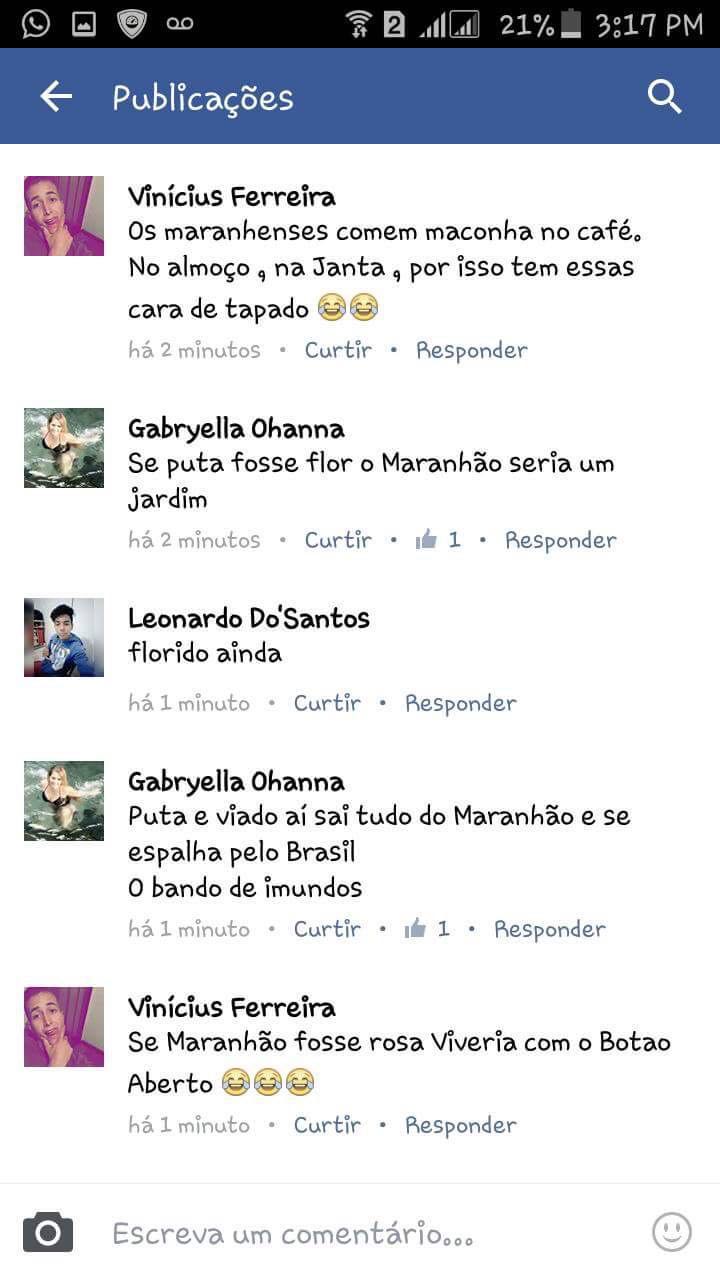720x1280 pixels.
Task: Go back using the arrow icon
Action: [56, 97]
